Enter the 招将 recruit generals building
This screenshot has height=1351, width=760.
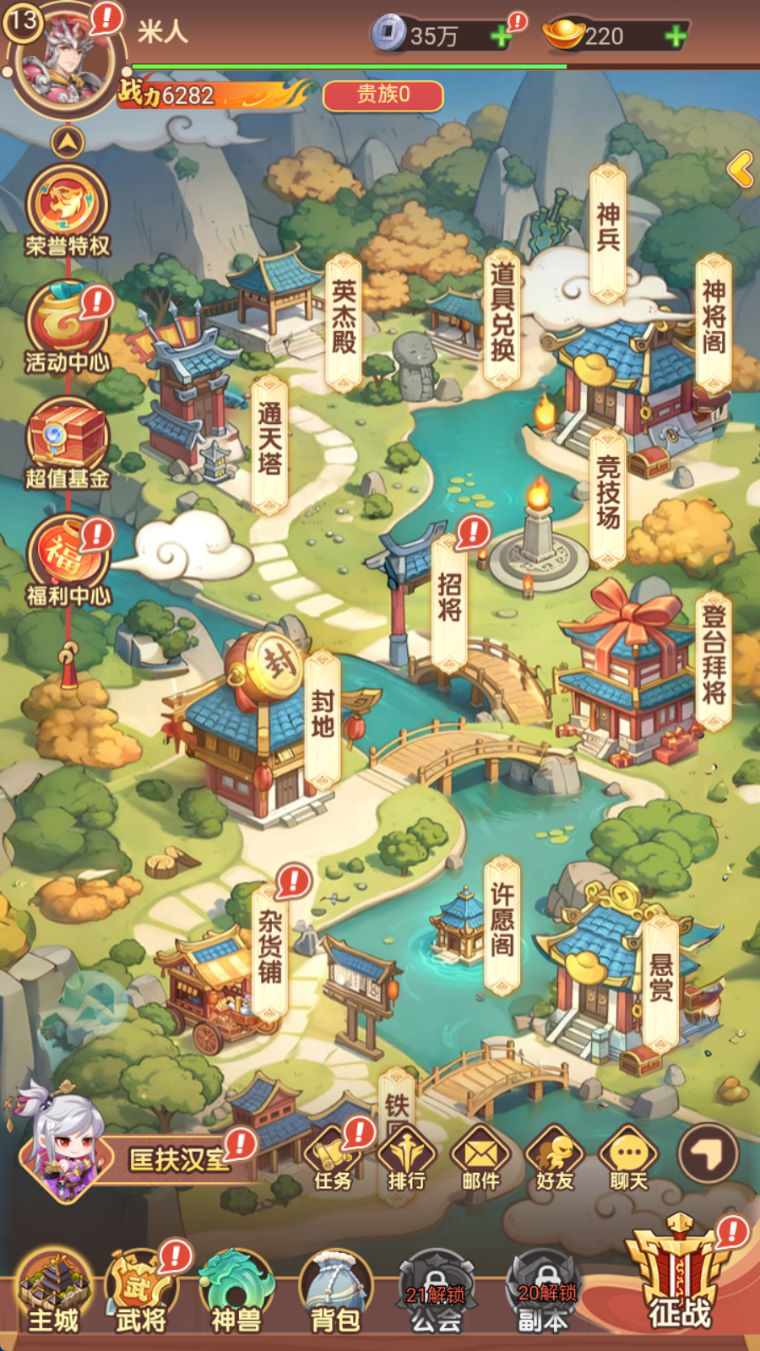(x=449, y=600)
